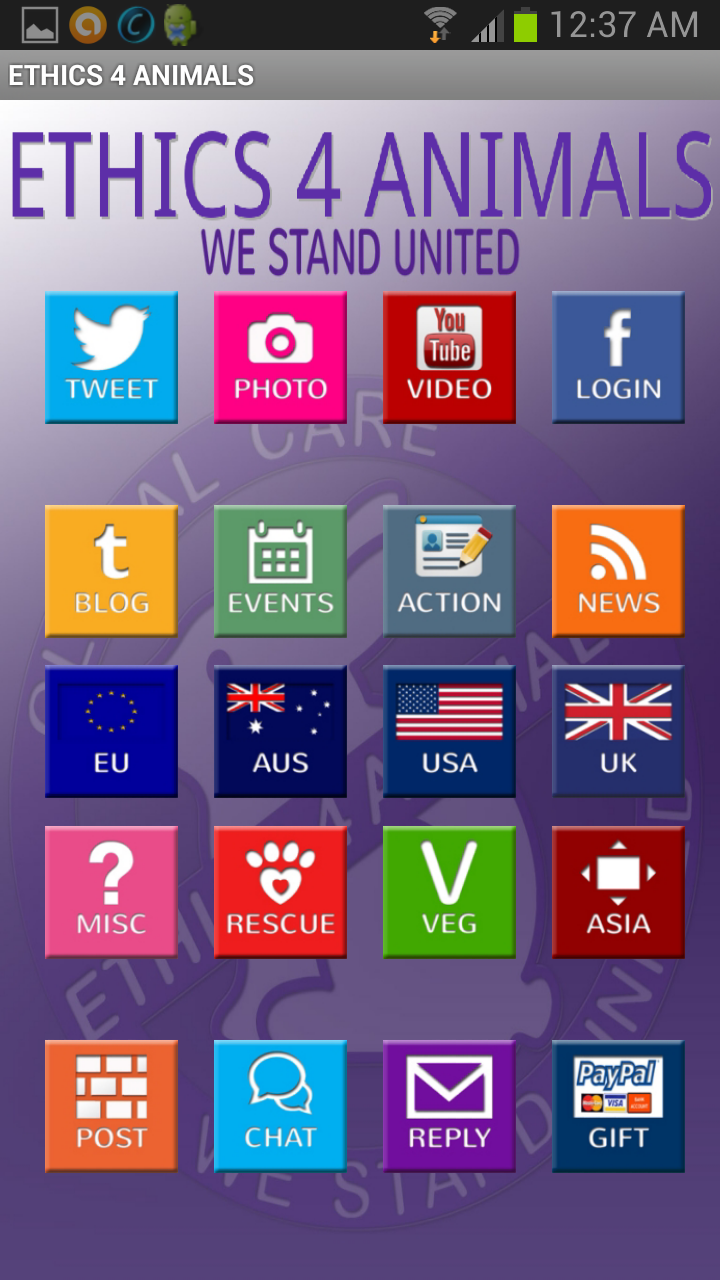Open the purple REPLY envelope tile
This screenshot has width=720, height=1280.
(x=449, y=1105)
